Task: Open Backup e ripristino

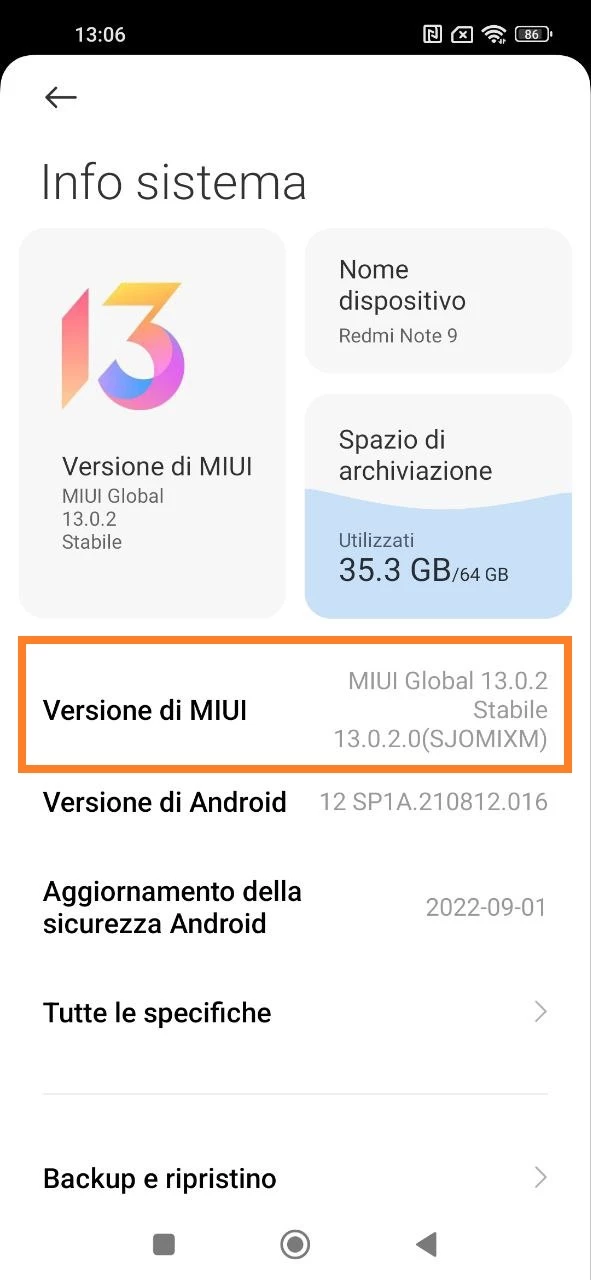Action: [x=295, y=1178]
